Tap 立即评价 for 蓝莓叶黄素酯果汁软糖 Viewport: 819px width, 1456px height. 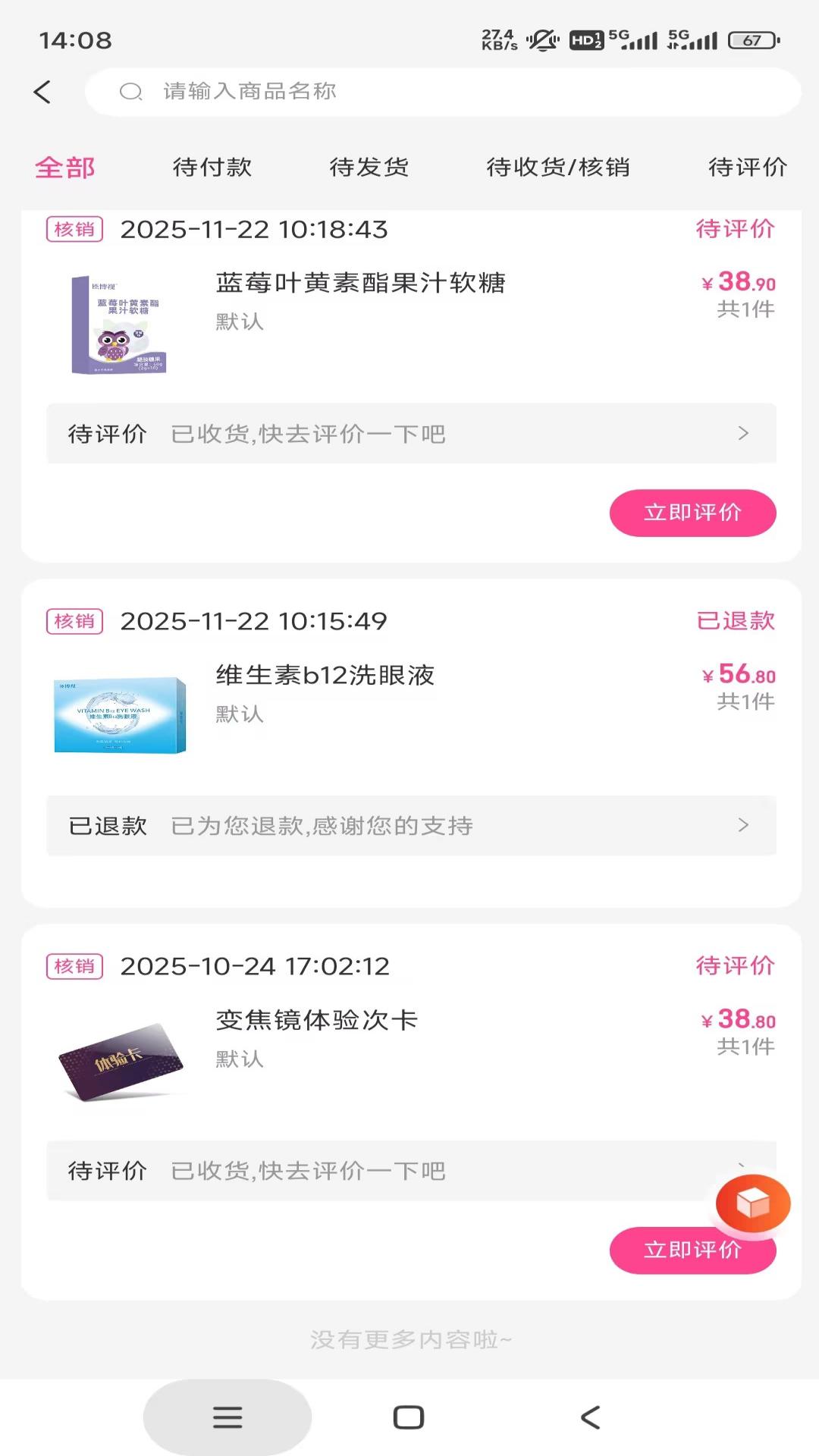click(x=692, y=513)
